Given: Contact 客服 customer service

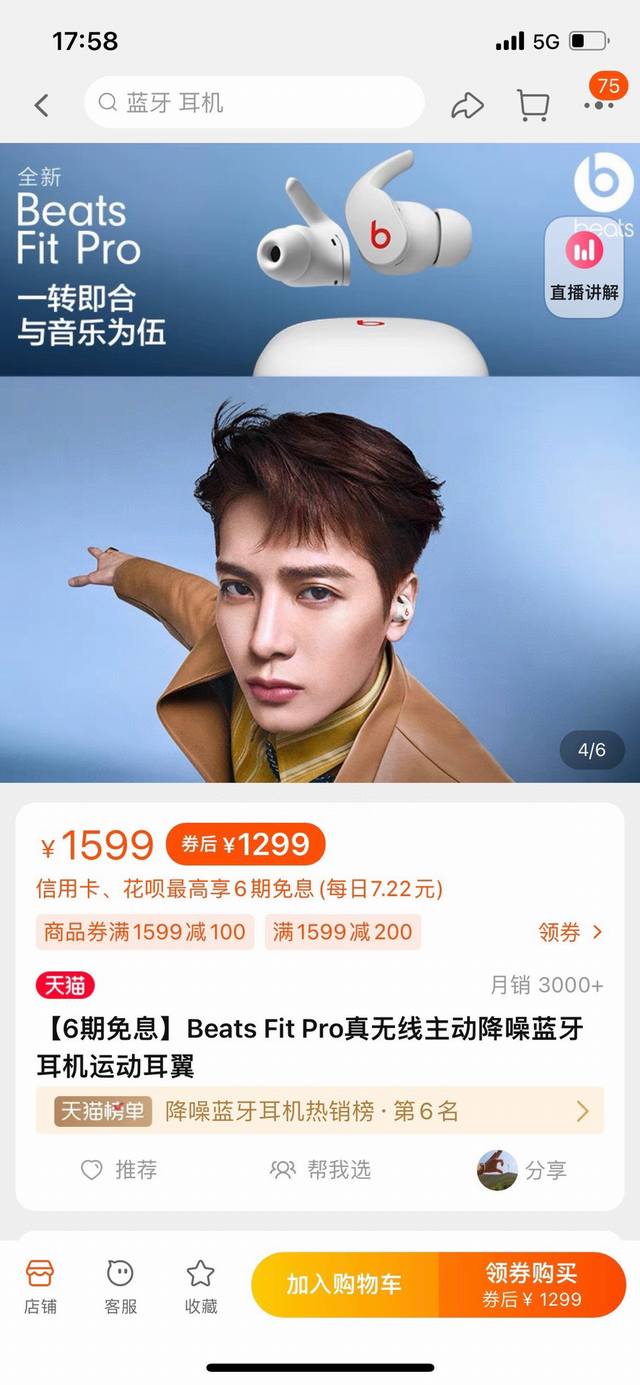Looking at the screenshot, I should tap(120, 1286).
